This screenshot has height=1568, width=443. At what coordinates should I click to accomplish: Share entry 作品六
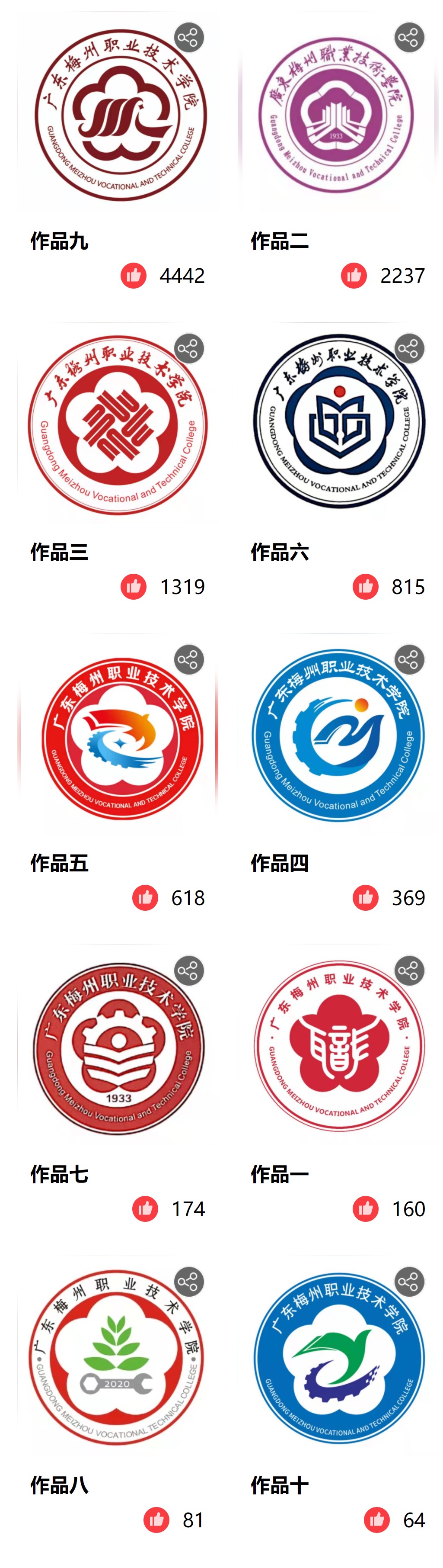(410, 349)
